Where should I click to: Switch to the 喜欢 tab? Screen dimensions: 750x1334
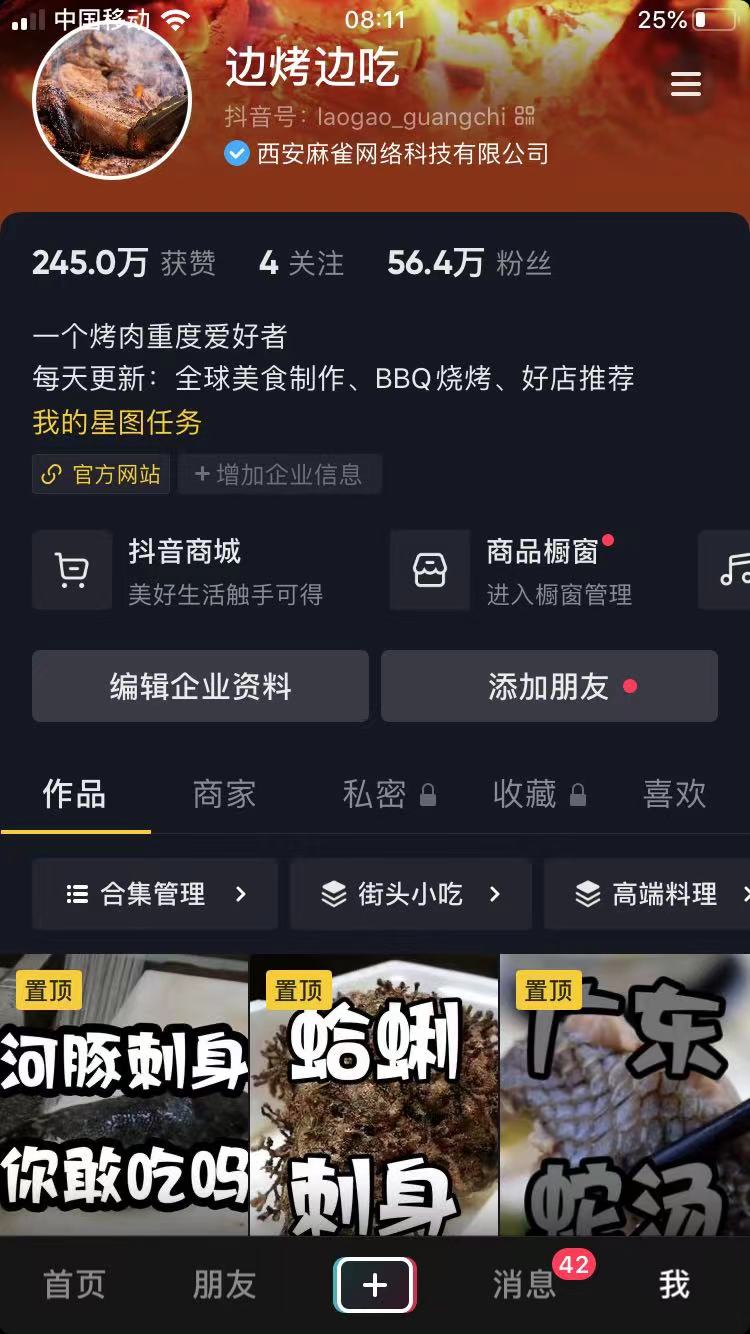674,795
